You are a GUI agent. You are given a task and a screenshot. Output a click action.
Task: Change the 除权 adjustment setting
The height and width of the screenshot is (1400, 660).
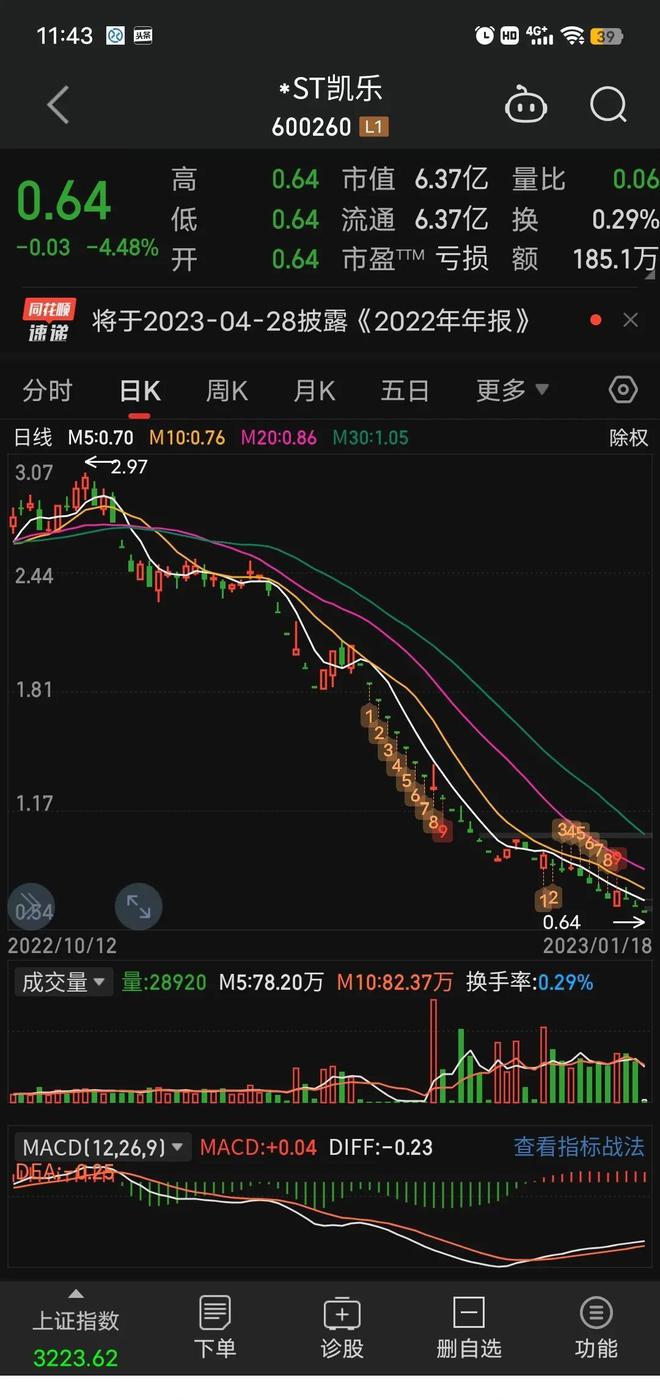pyautogui.click(x=629, y=438)
